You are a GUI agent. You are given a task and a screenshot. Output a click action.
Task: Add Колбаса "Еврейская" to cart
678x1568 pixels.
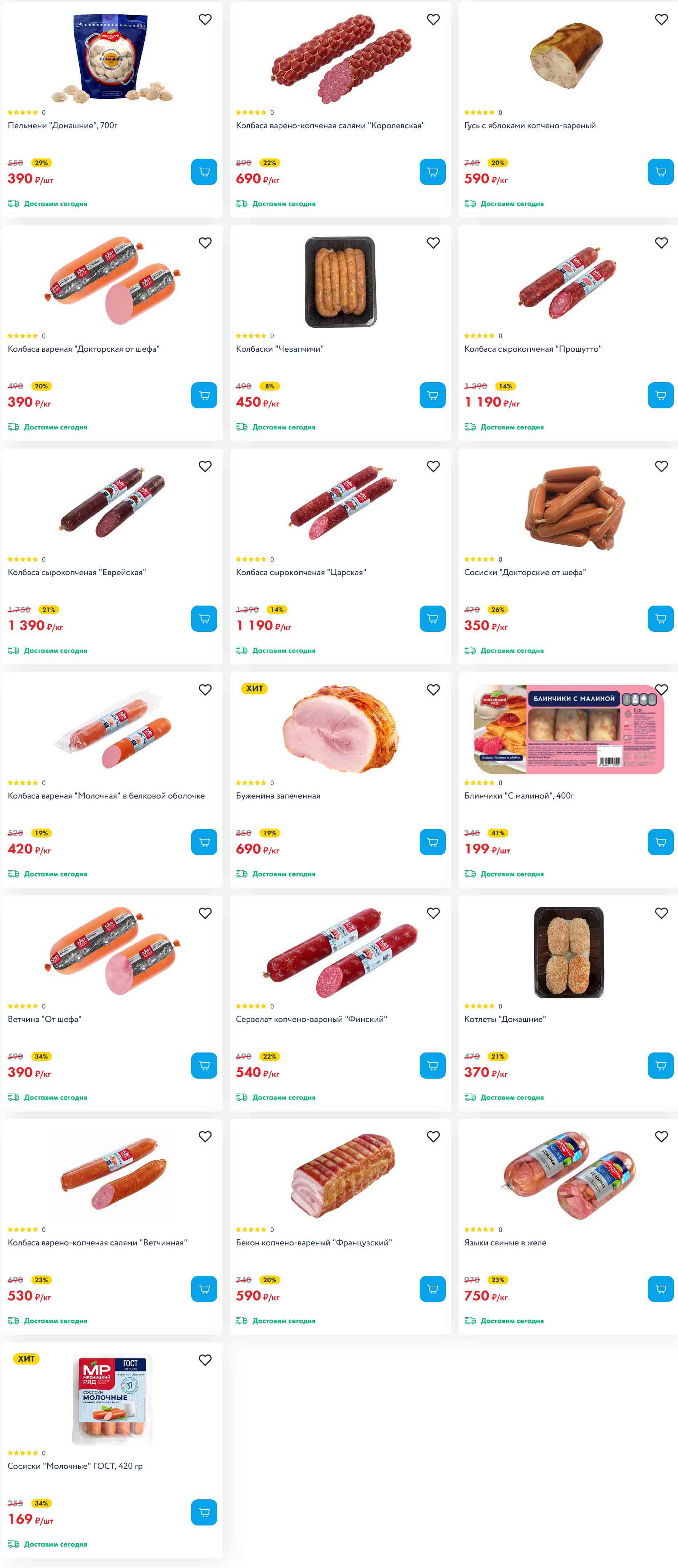coord(204,618)
